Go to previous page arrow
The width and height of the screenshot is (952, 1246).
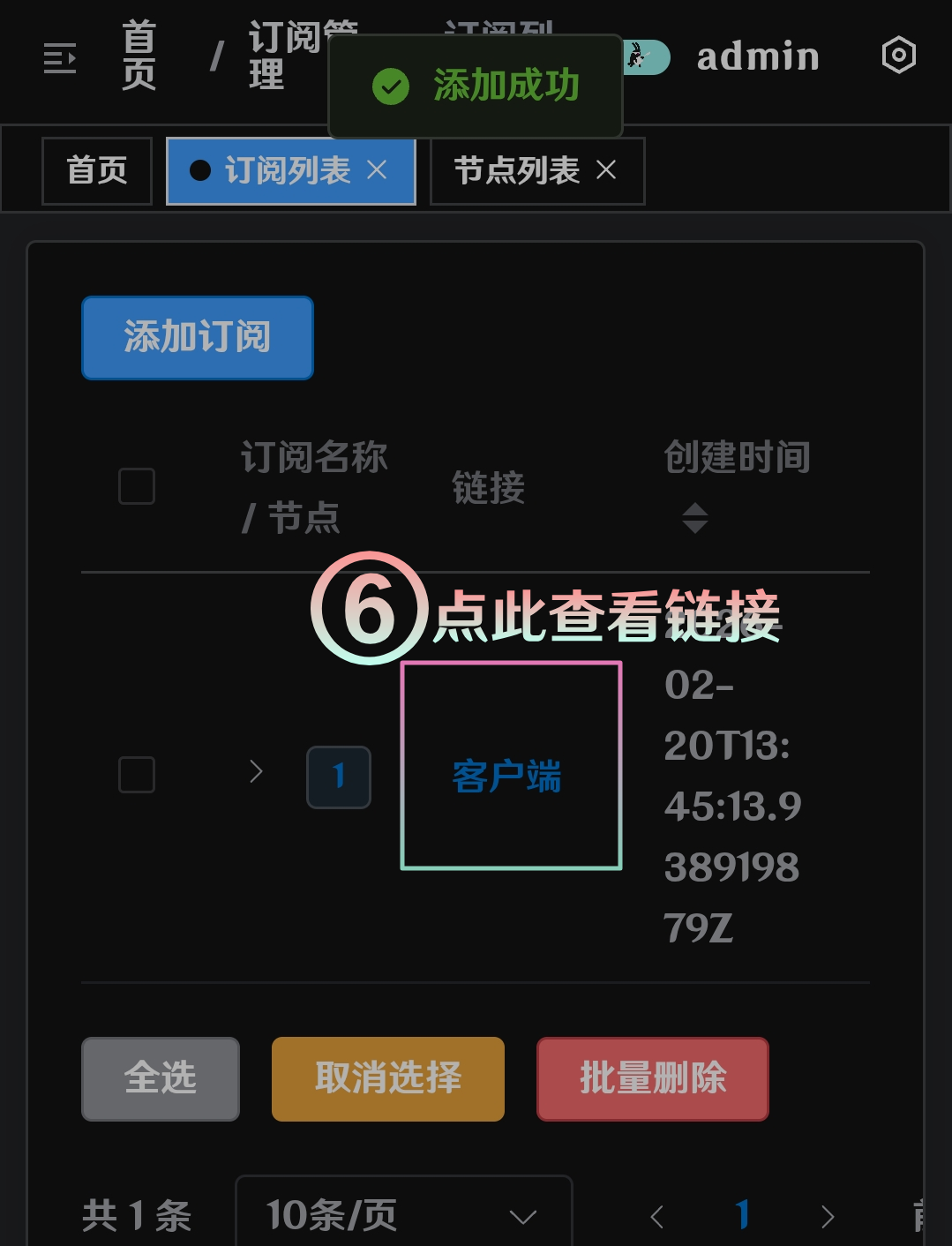(656, 1217)
